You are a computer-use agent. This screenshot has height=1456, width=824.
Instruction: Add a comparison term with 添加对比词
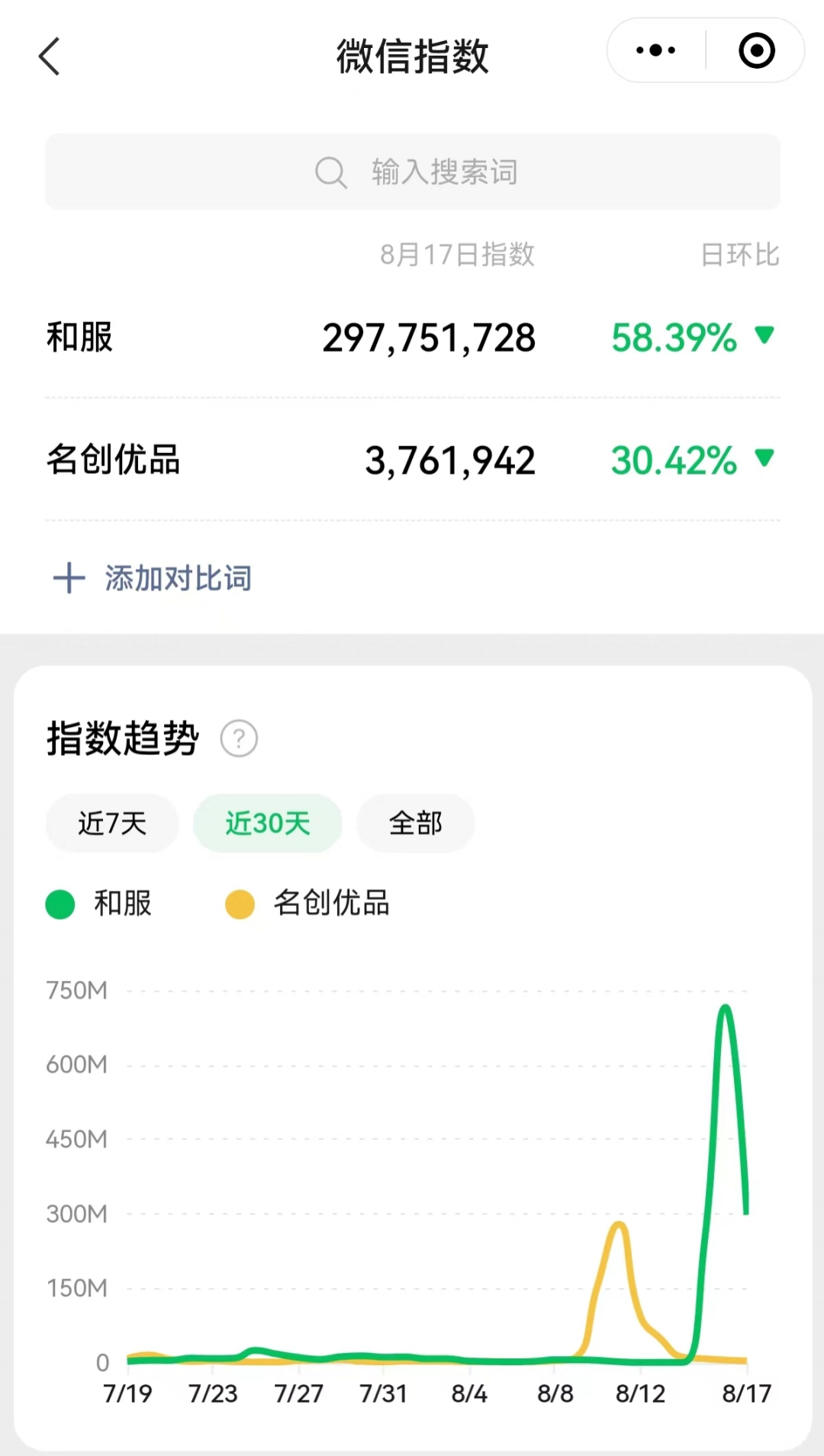(x=153, y=578)
